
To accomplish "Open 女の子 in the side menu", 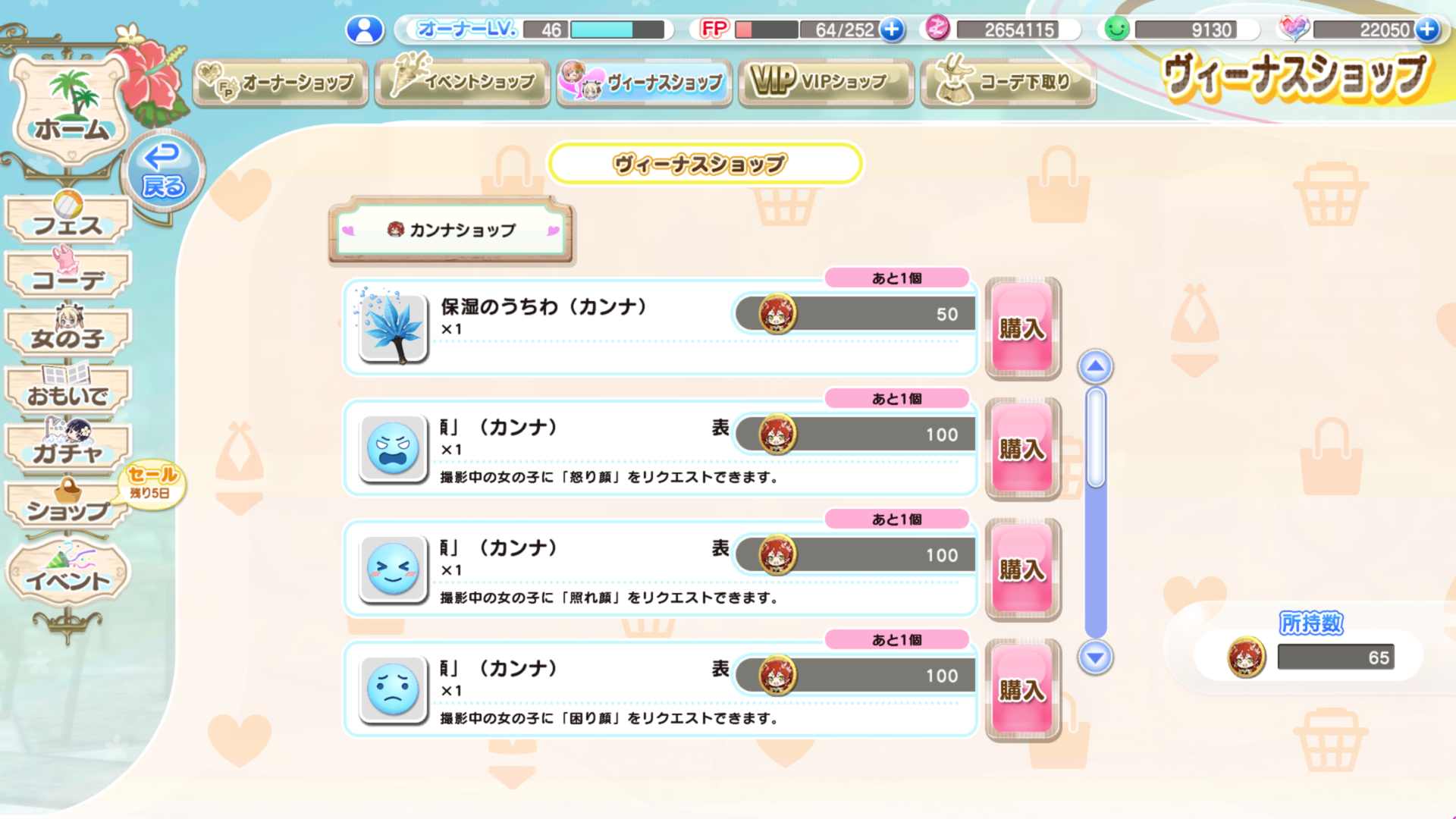I will (68, 334).
